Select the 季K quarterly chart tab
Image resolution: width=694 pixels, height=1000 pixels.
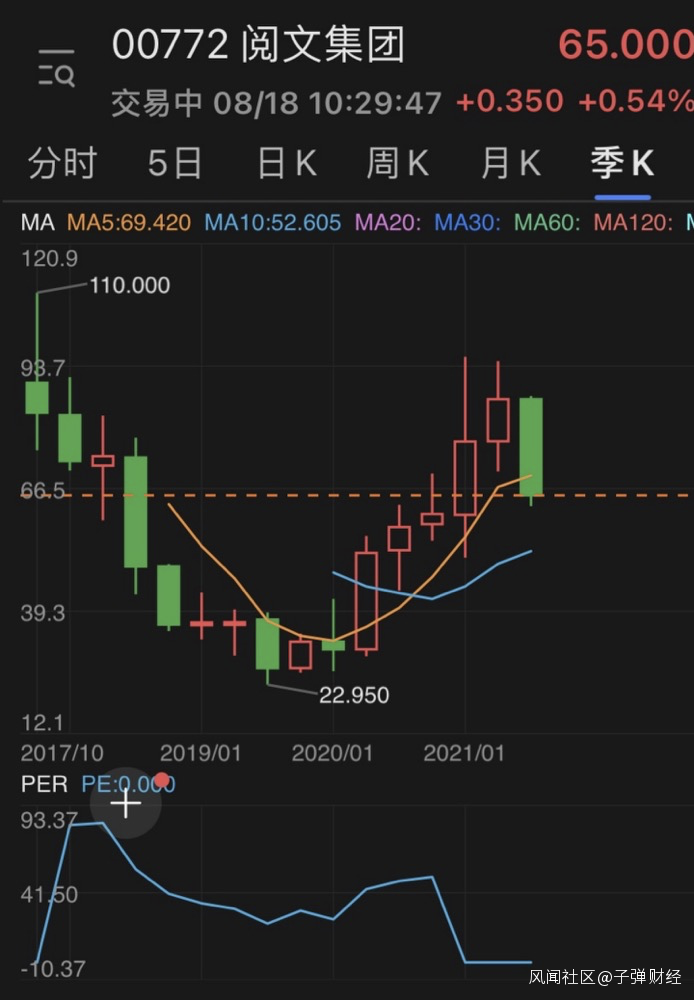coord(621,162)
